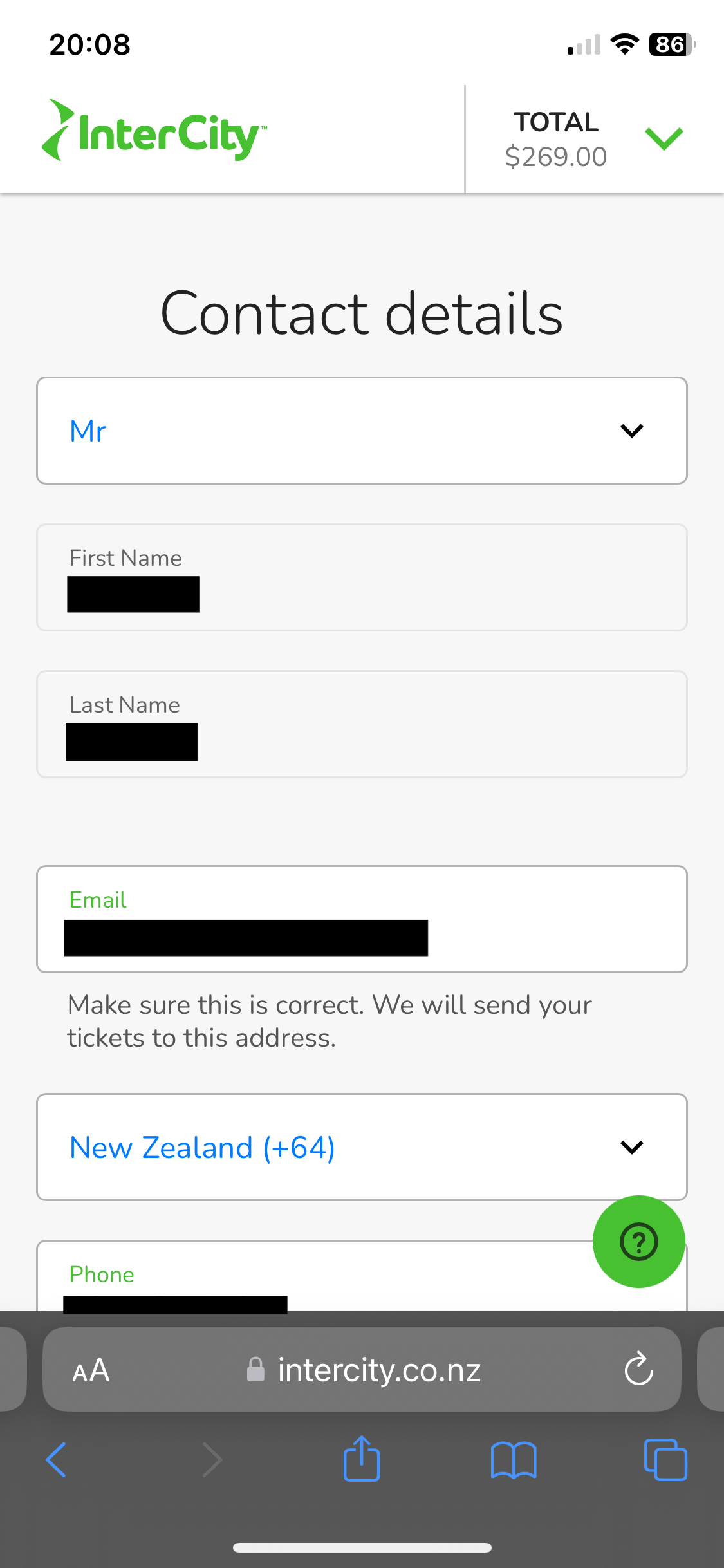
Task: Open the New Zealand (+64) country code dropdown
Action: pyautogui.click(x=362, y=1147)
